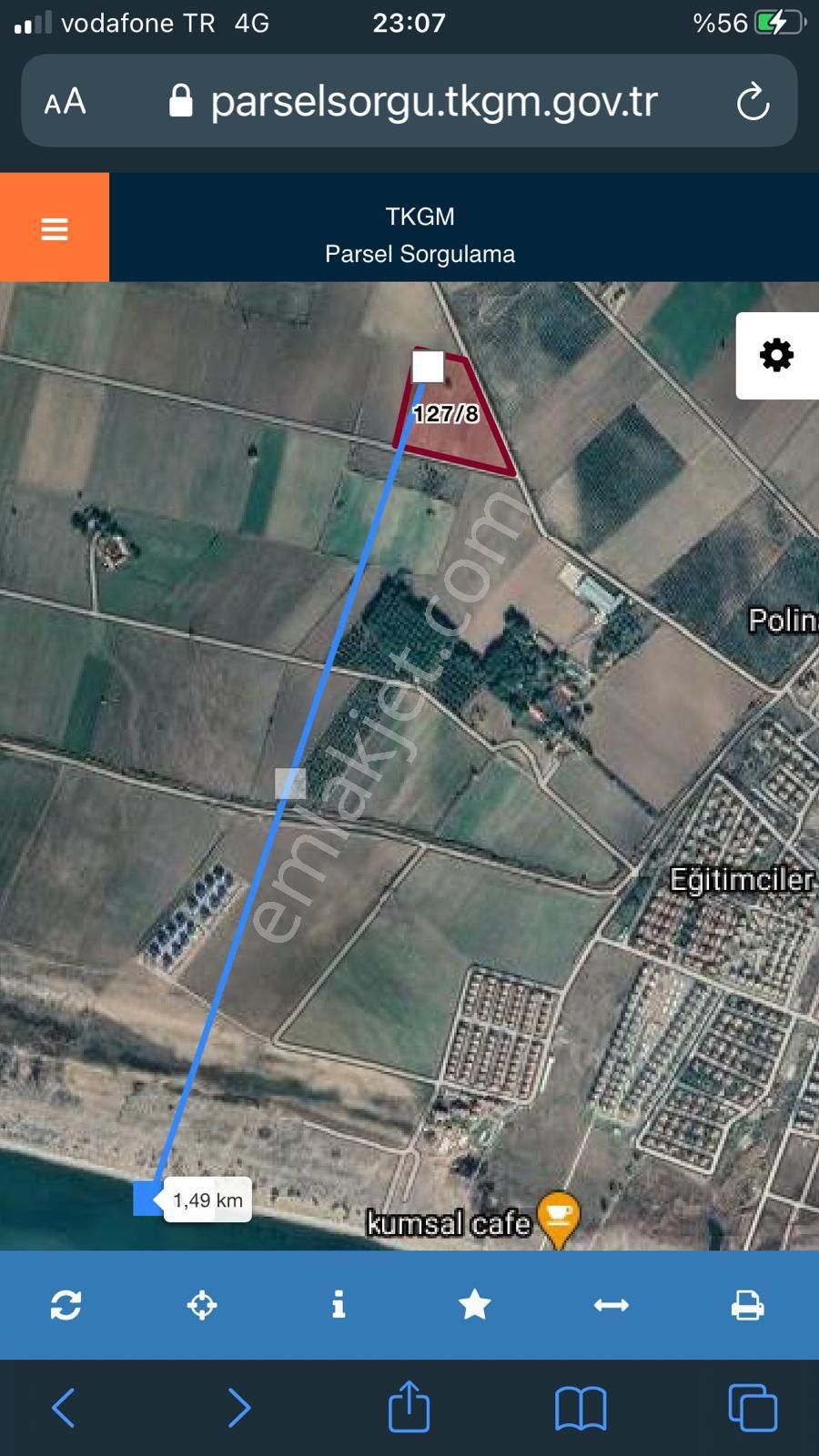Share this page from the browser
The height and width of the screenshot is (1456, 819).
[x=409, y=1406]
